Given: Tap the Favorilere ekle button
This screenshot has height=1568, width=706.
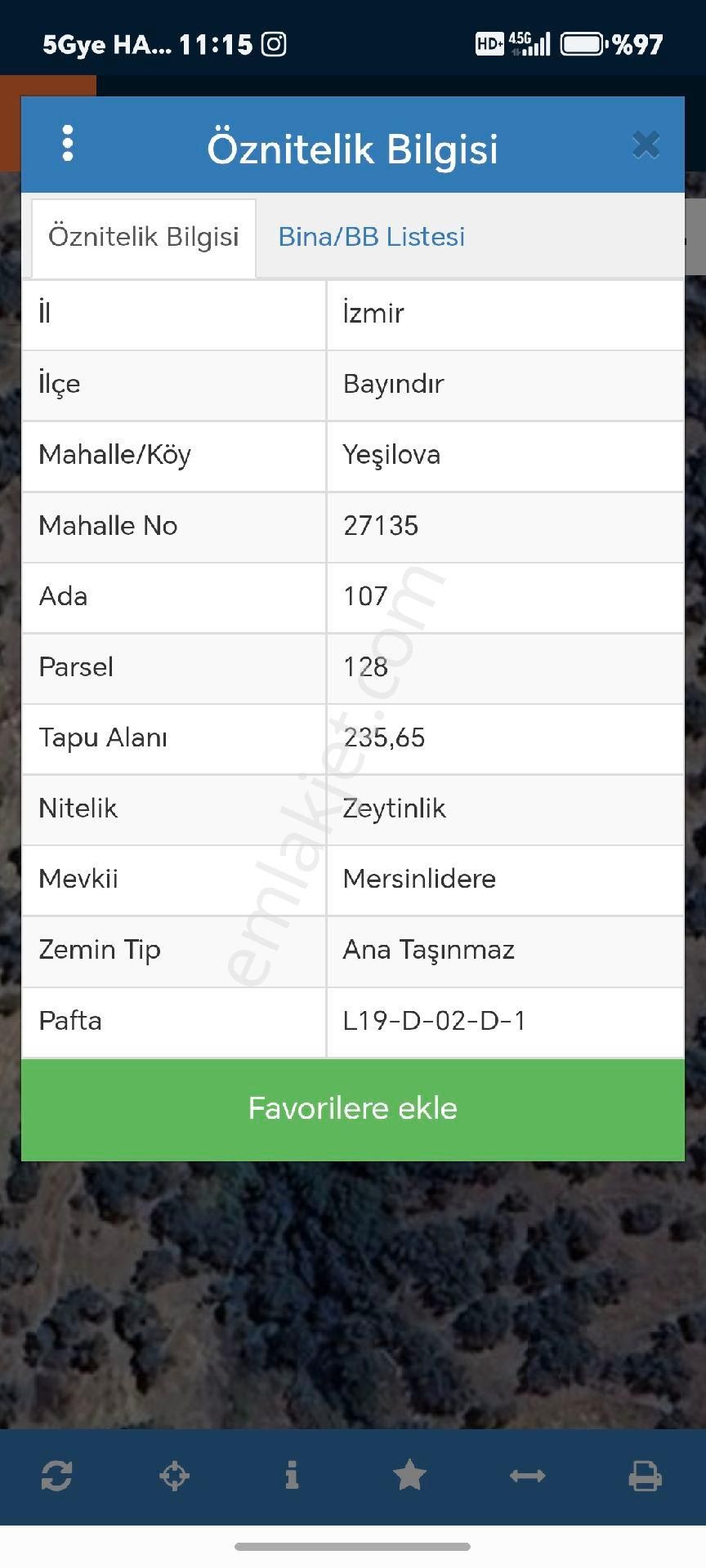Looking at the screenshot, I should point(353,1108).
